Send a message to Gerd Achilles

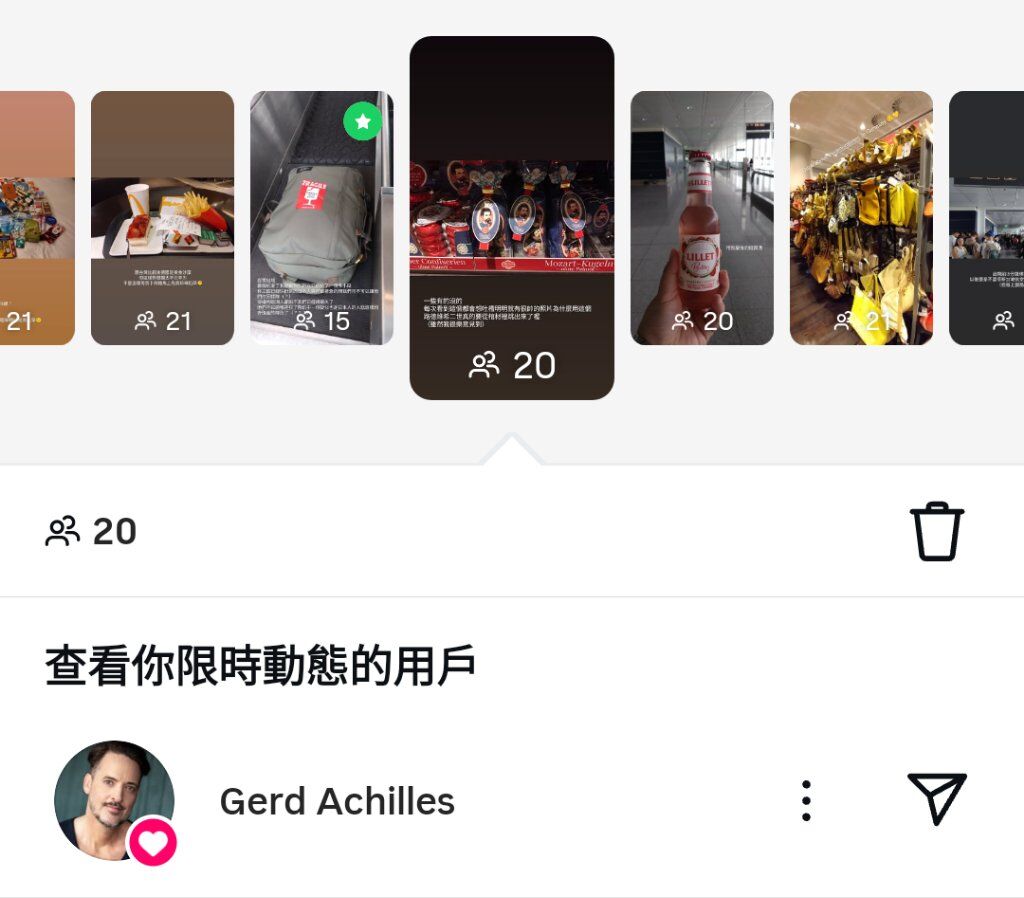point(936,799)
